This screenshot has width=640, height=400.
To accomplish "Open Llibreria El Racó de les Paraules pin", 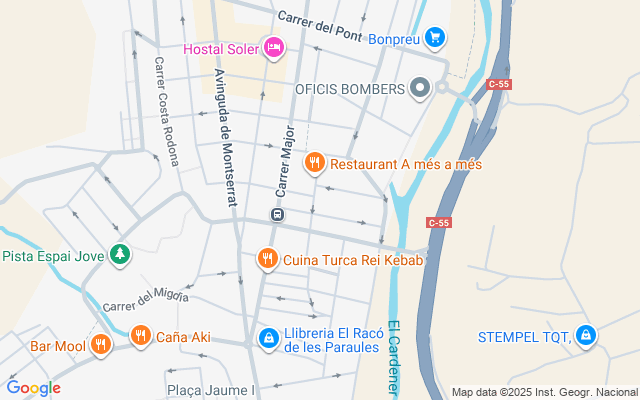I will (267, 339).
